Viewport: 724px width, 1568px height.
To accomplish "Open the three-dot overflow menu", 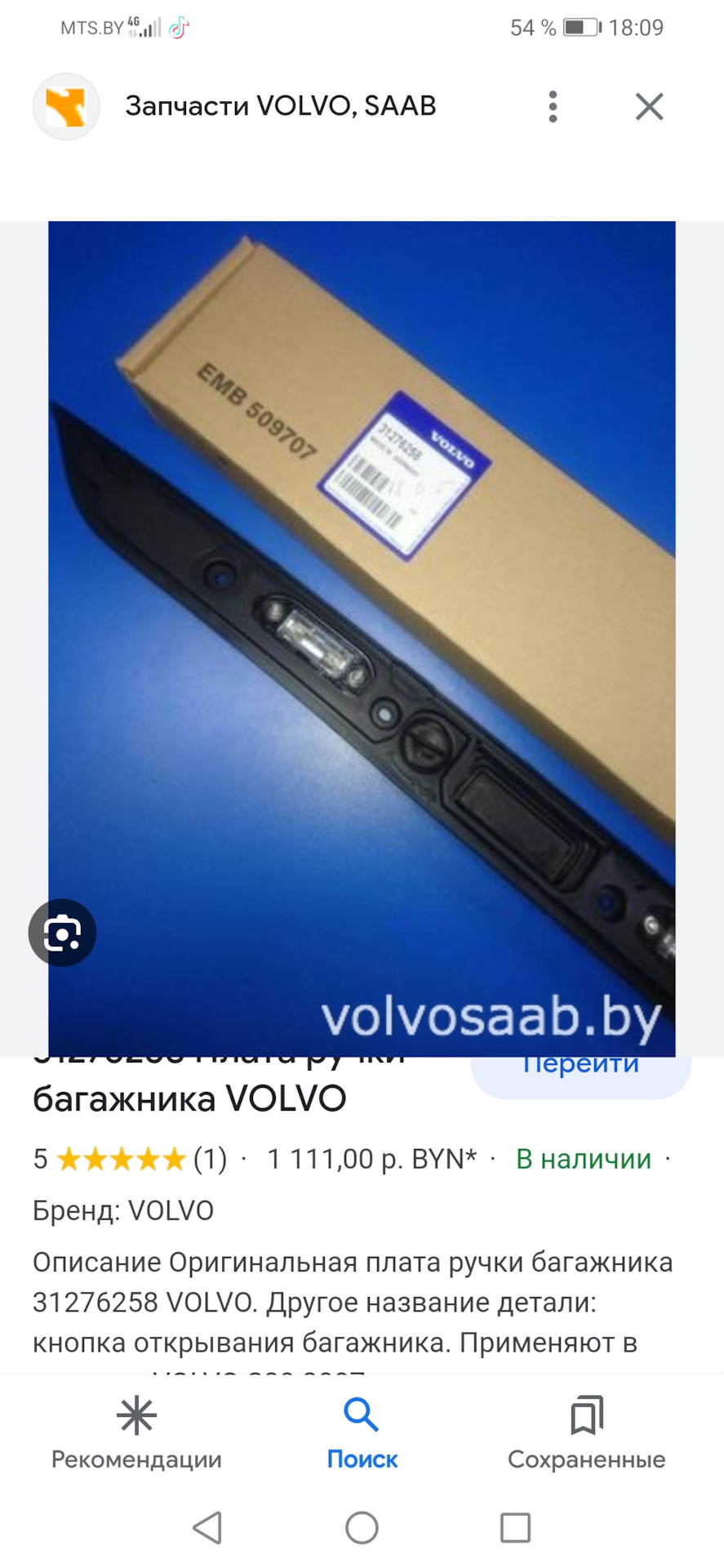I will pyautogui.click(x=553, y=105).
